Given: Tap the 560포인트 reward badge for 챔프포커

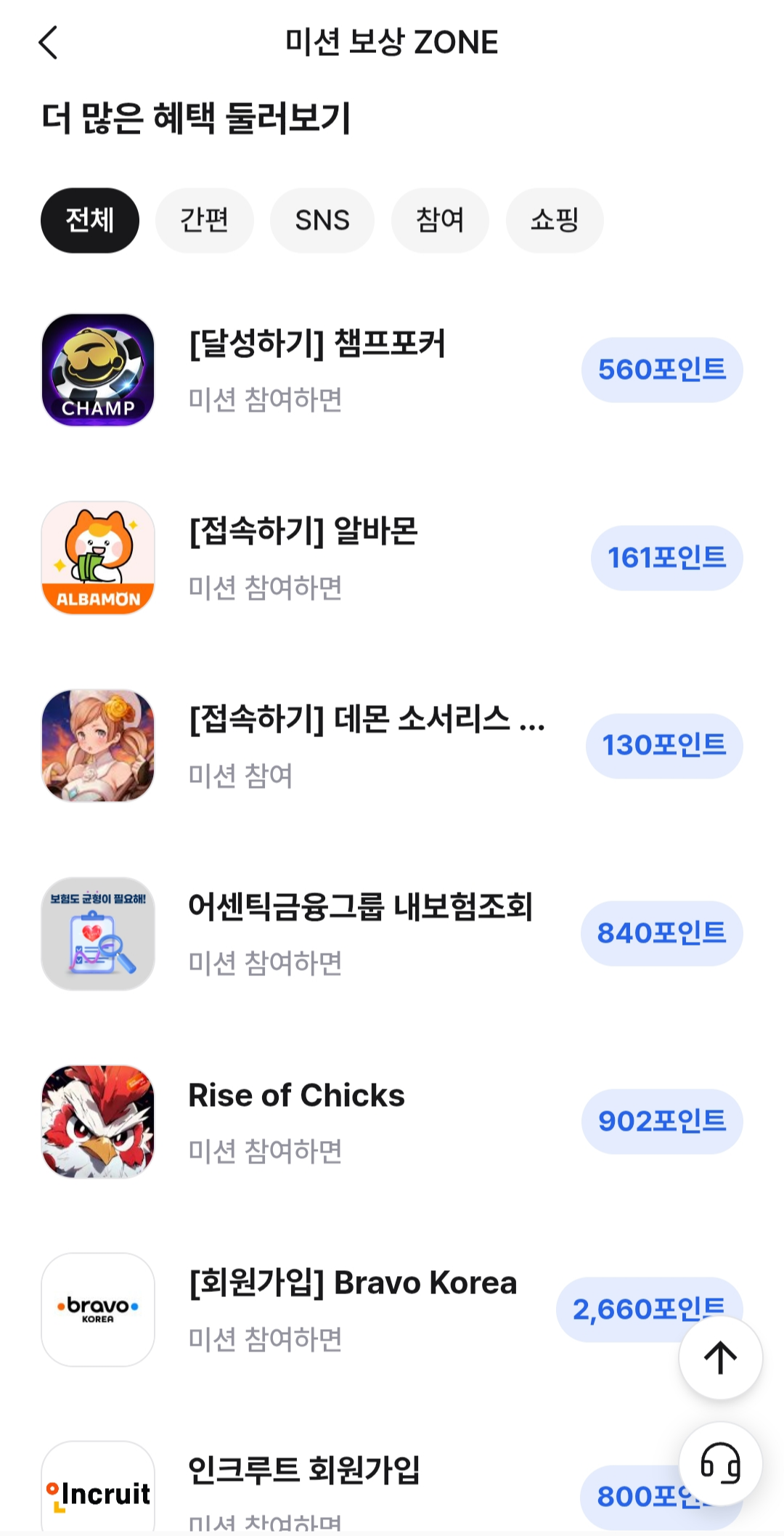Looking at the screenshot, I should 661,369.
